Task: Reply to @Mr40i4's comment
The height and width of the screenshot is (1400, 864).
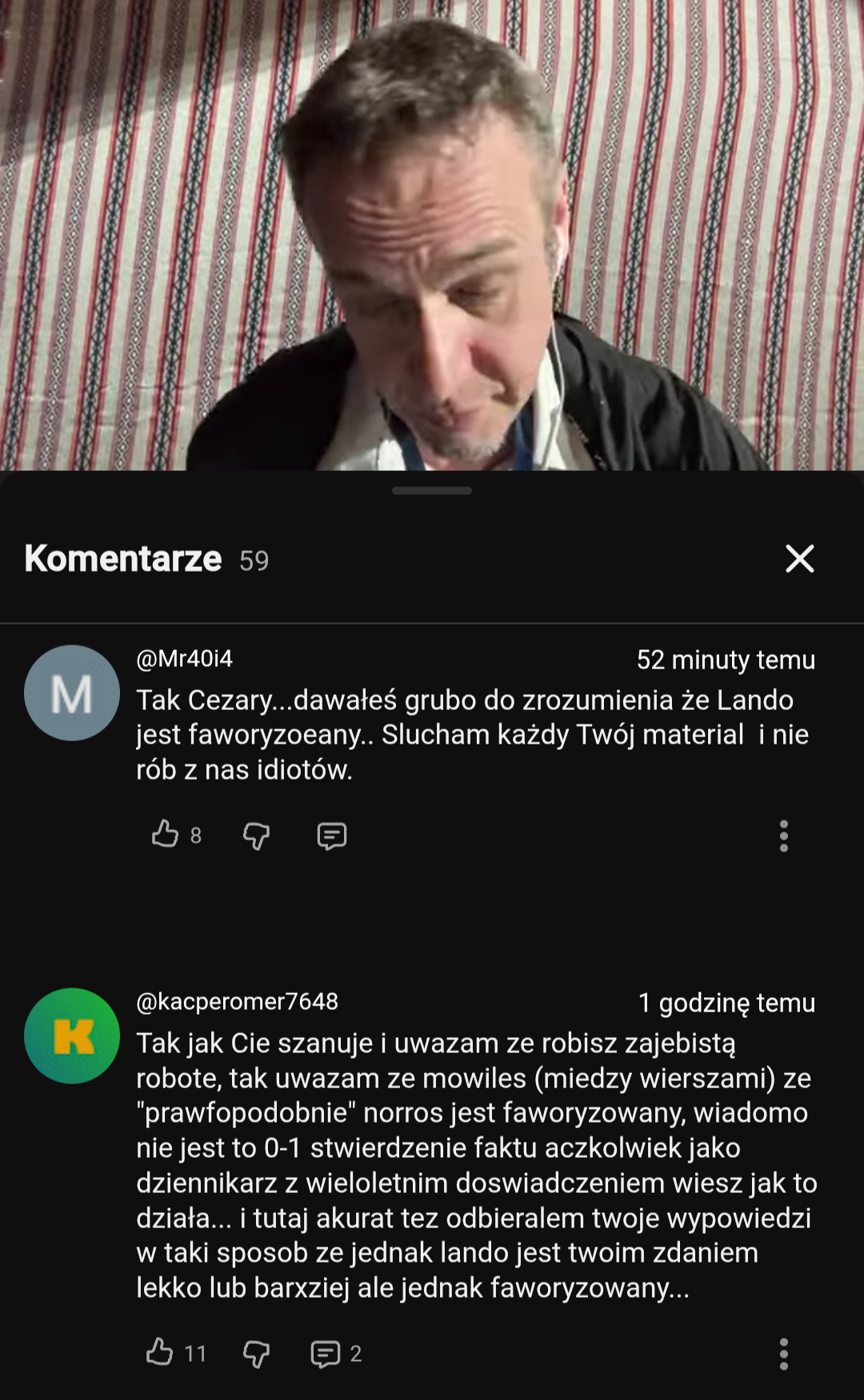Action: [331, 836]
